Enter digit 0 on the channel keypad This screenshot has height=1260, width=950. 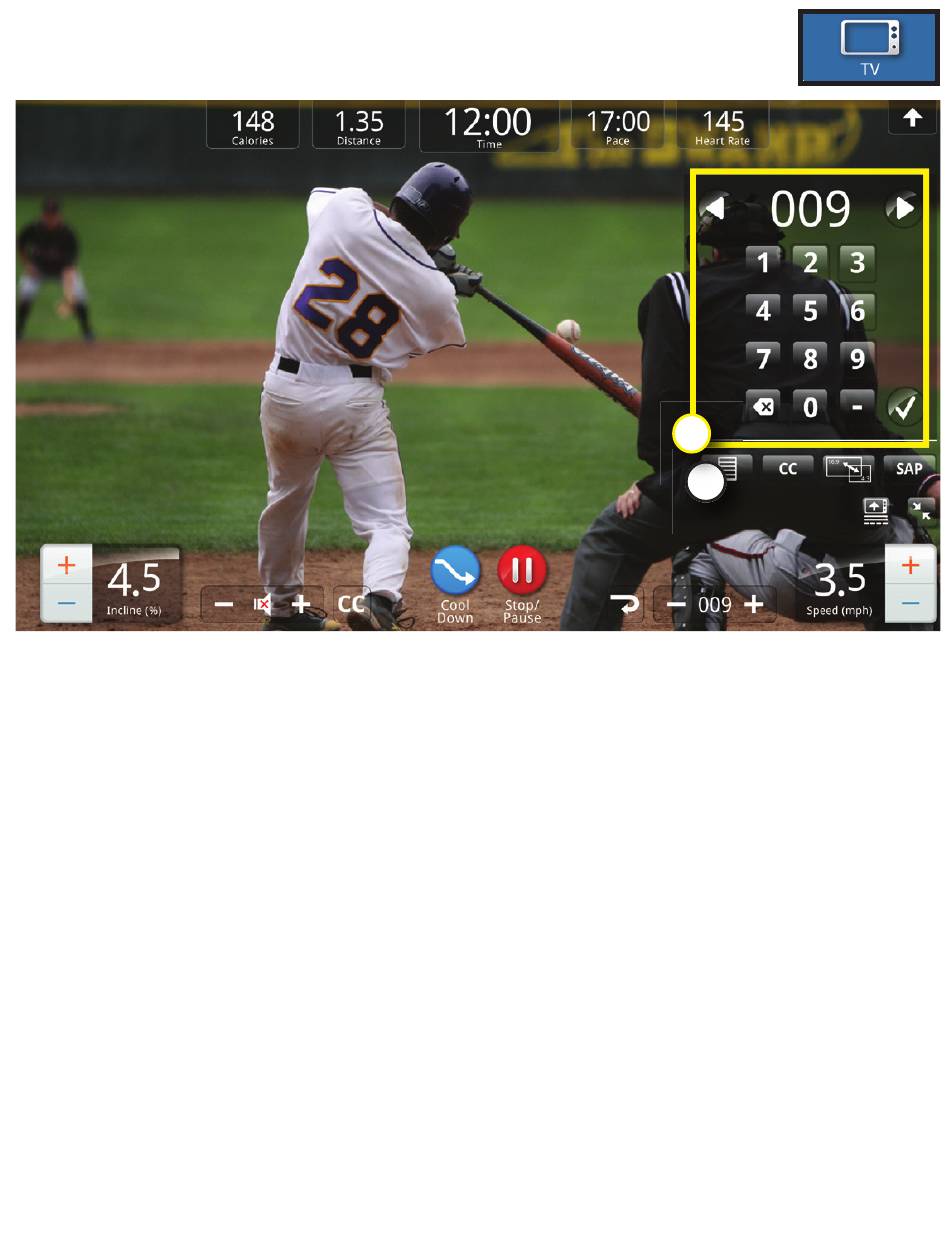810,407
